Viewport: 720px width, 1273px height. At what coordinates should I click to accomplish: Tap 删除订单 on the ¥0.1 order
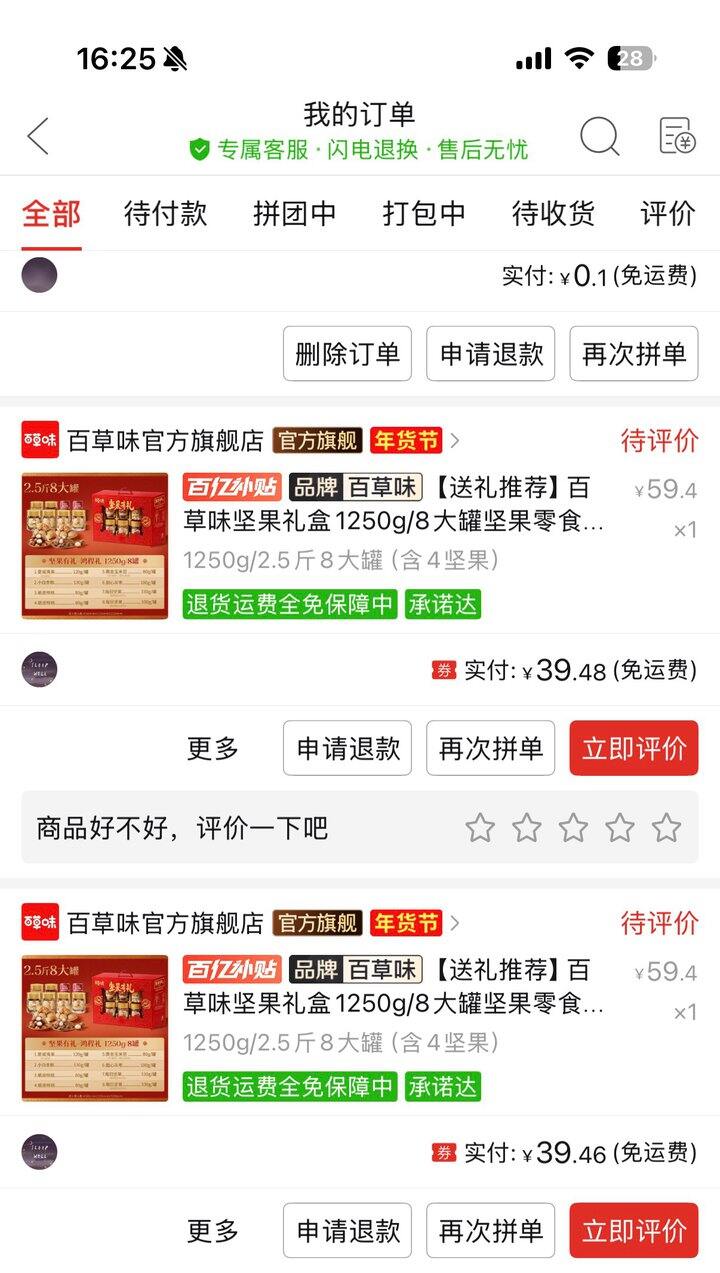[347, 354]
